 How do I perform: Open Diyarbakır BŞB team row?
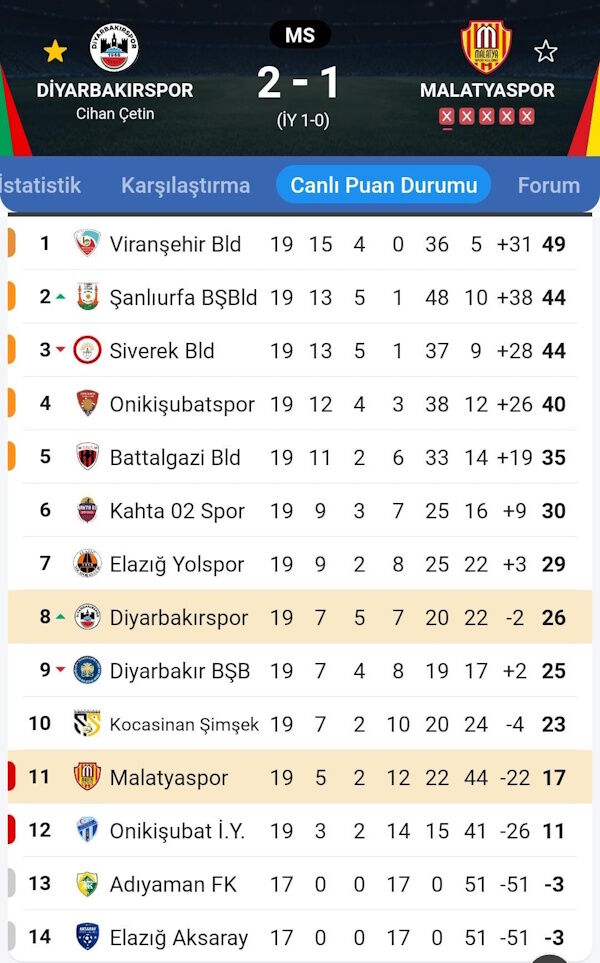[x=180, y=671]
